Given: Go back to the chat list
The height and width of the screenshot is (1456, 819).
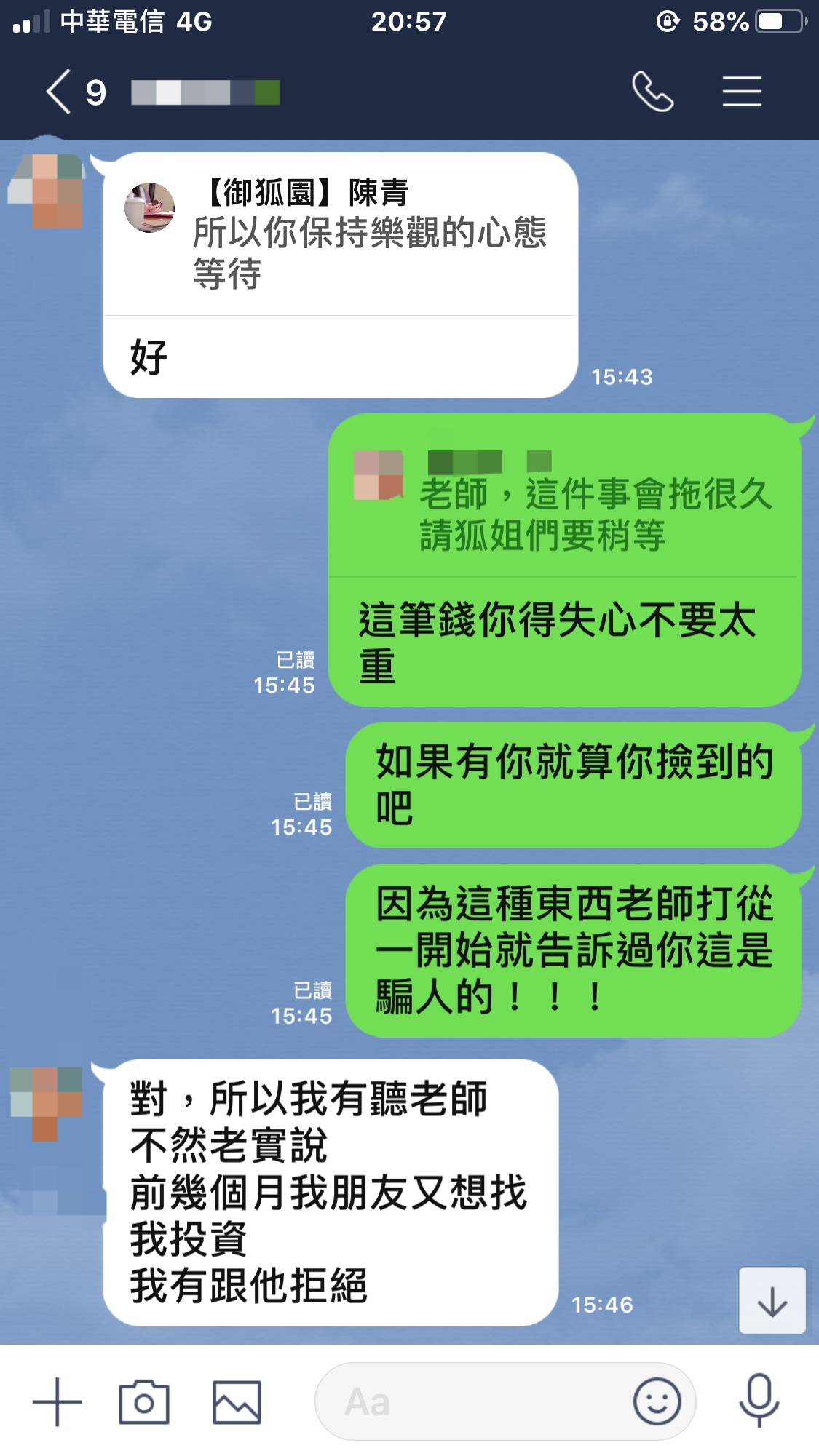Looking at the screenshot, I should (60, 92).
